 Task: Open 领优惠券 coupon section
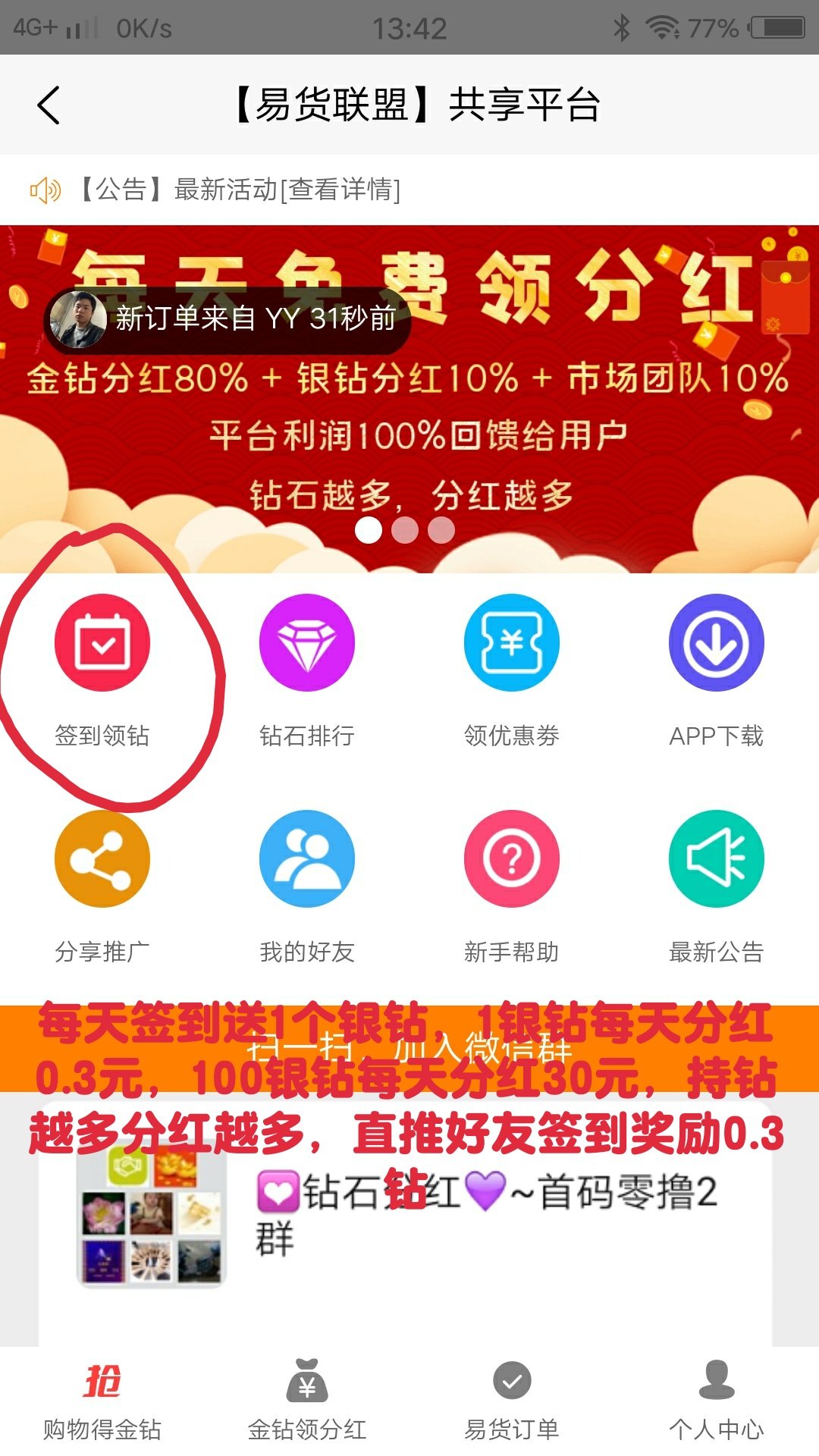(512, 643)
